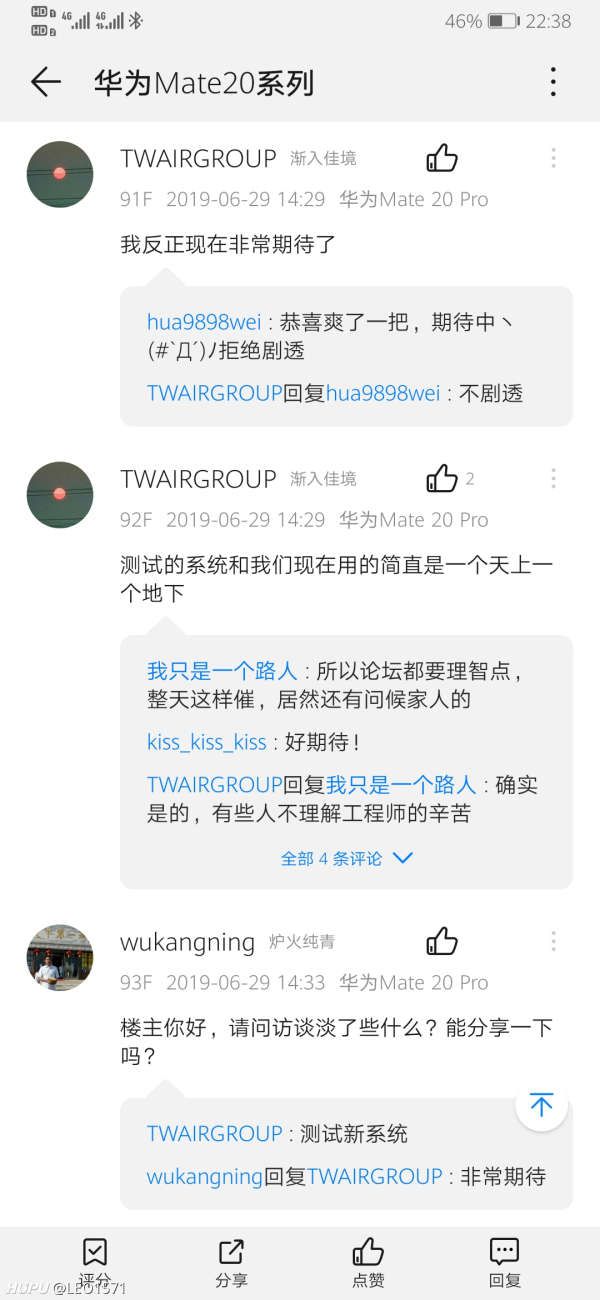This screenshot has width=600, height=1300.
Task: Like TWAIRGROUP's 92F comment
Action: pyautogui.click(x=442, y=479)
